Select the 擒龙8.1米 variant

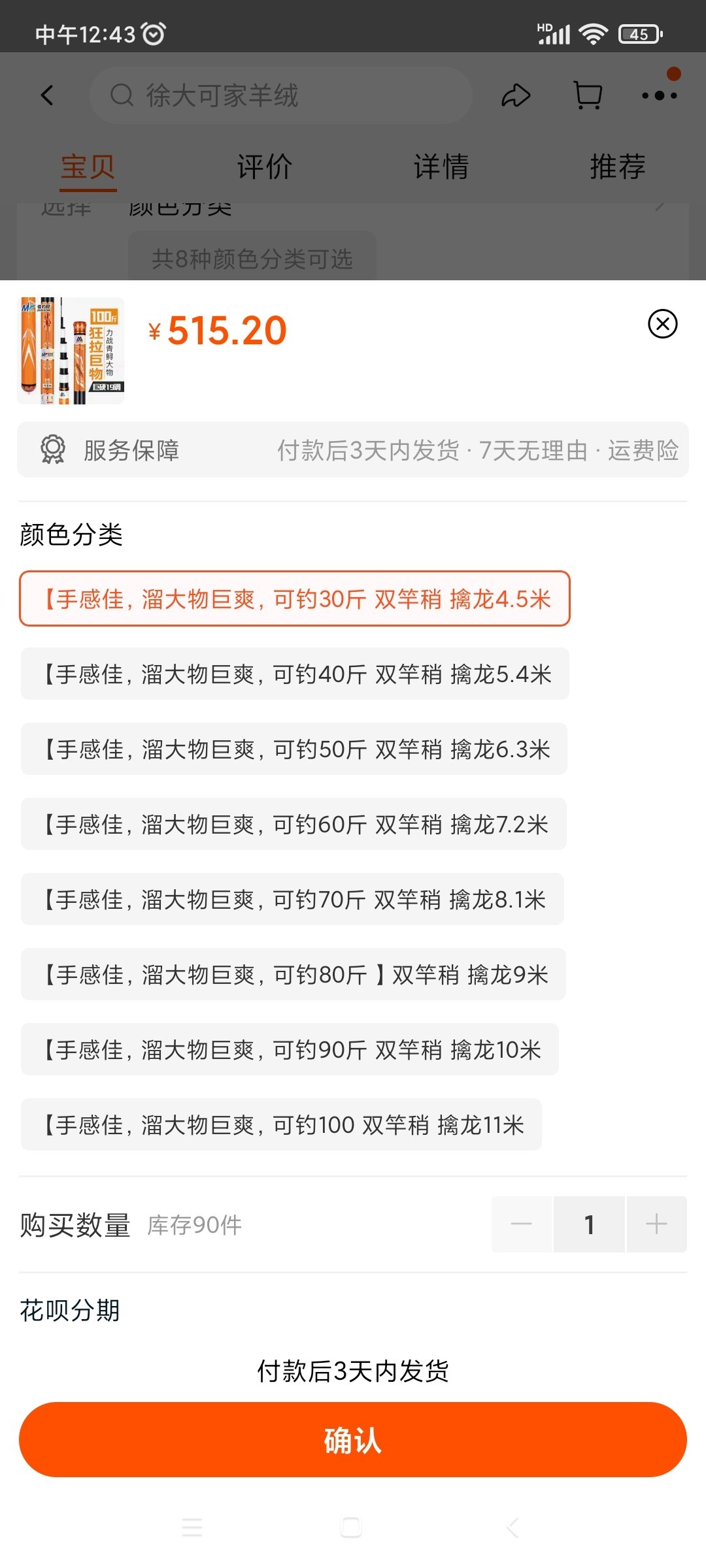tap(292, 900)
